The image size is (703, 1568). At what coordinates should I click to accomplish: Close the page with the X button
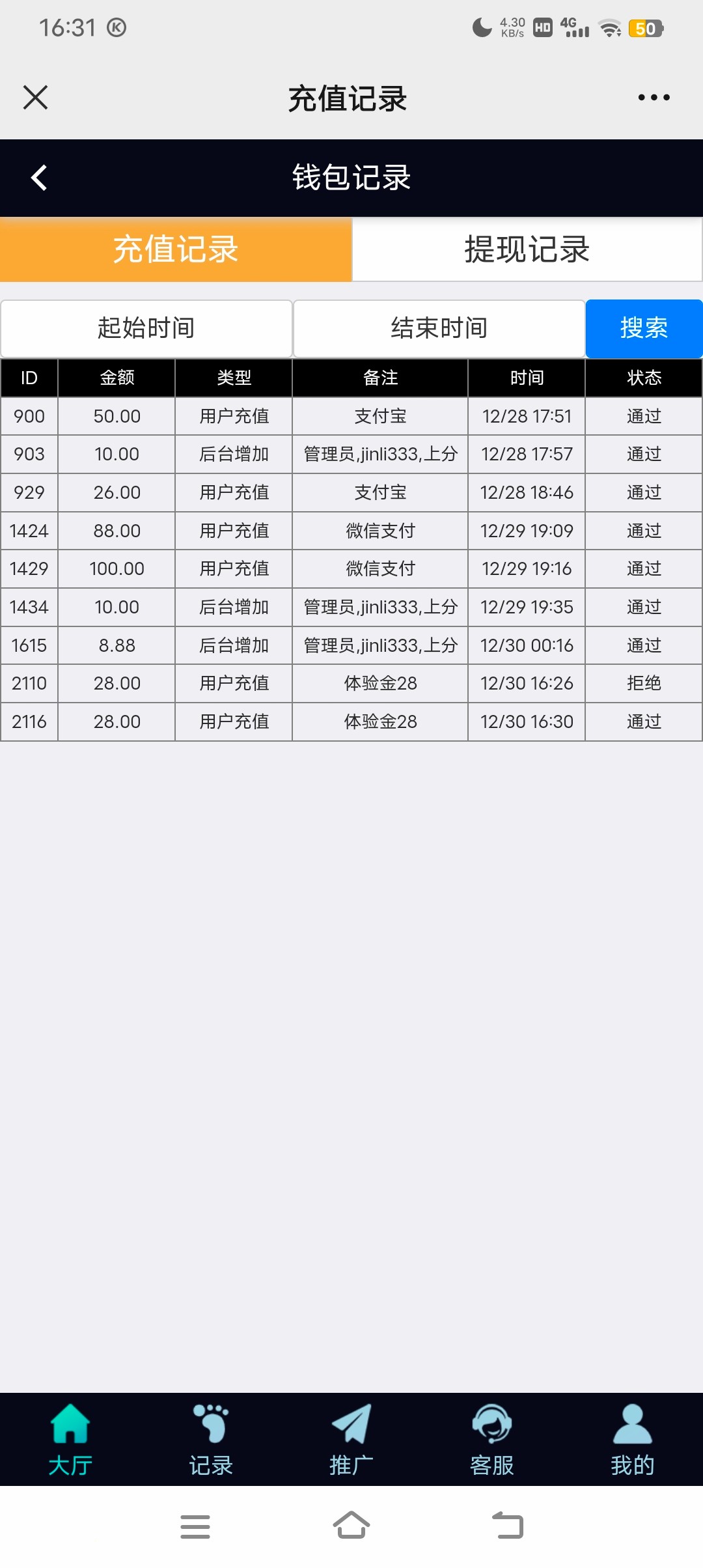click(x=35, y=98)
